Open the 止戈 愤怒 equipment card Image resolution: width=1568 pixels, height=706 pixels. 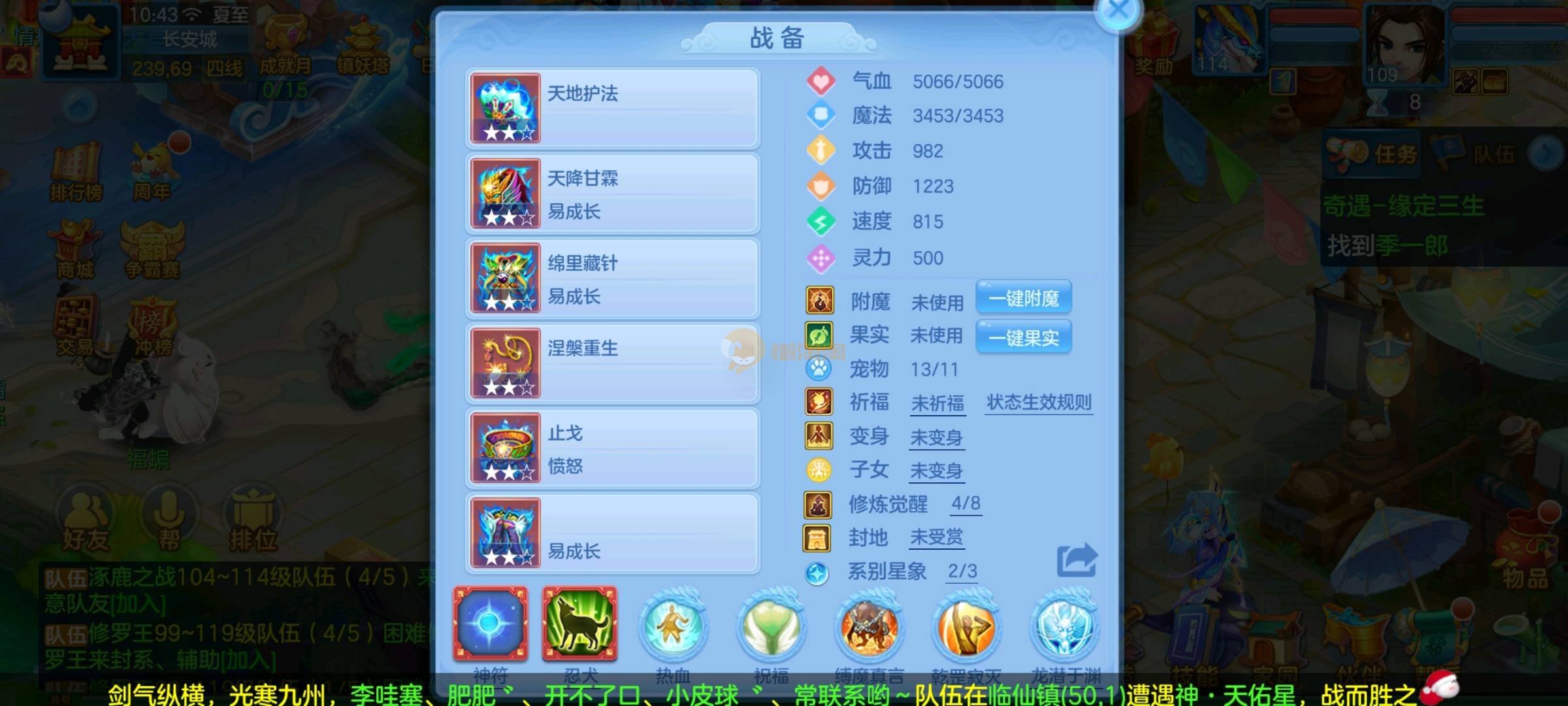(x=612, y=448)
